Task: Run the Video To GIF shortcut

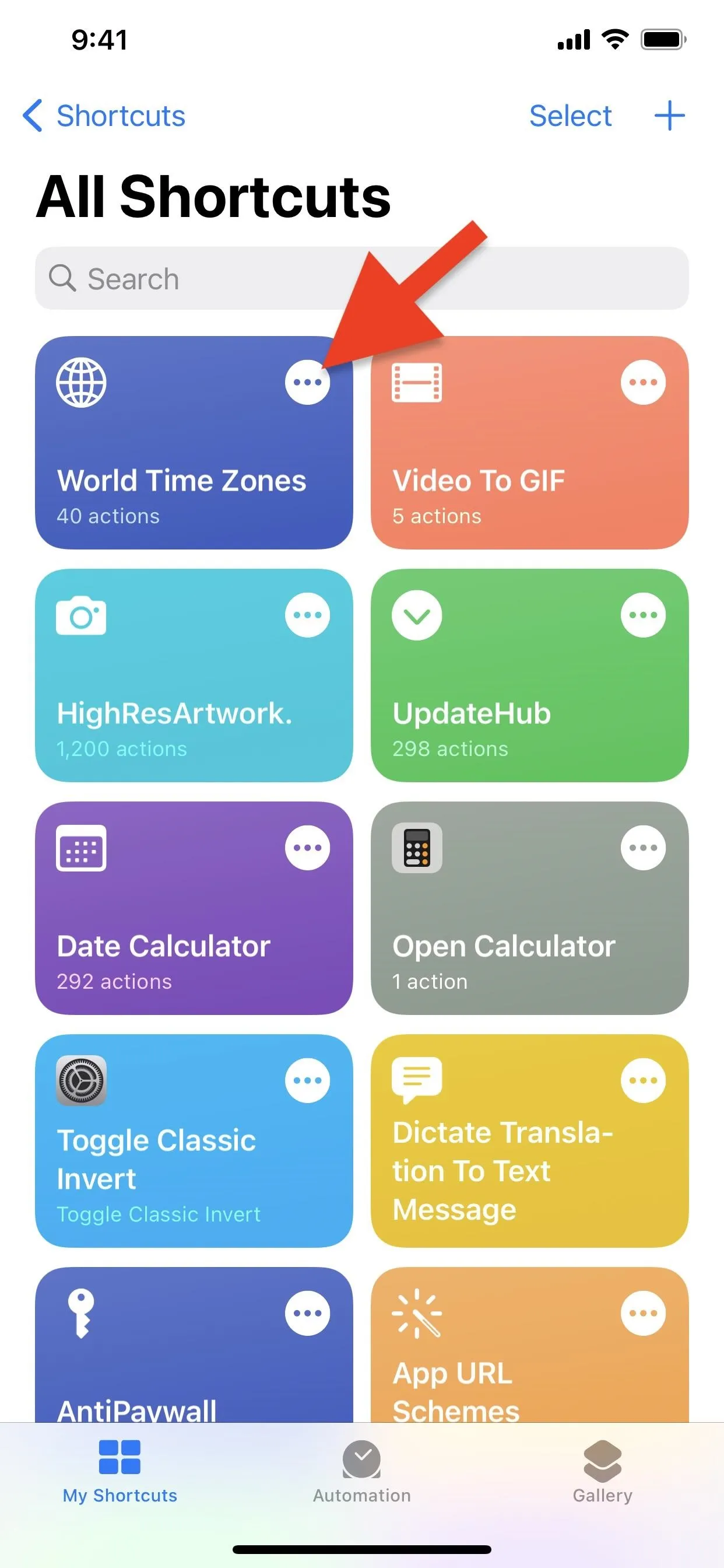Action: tap(529, 443)
